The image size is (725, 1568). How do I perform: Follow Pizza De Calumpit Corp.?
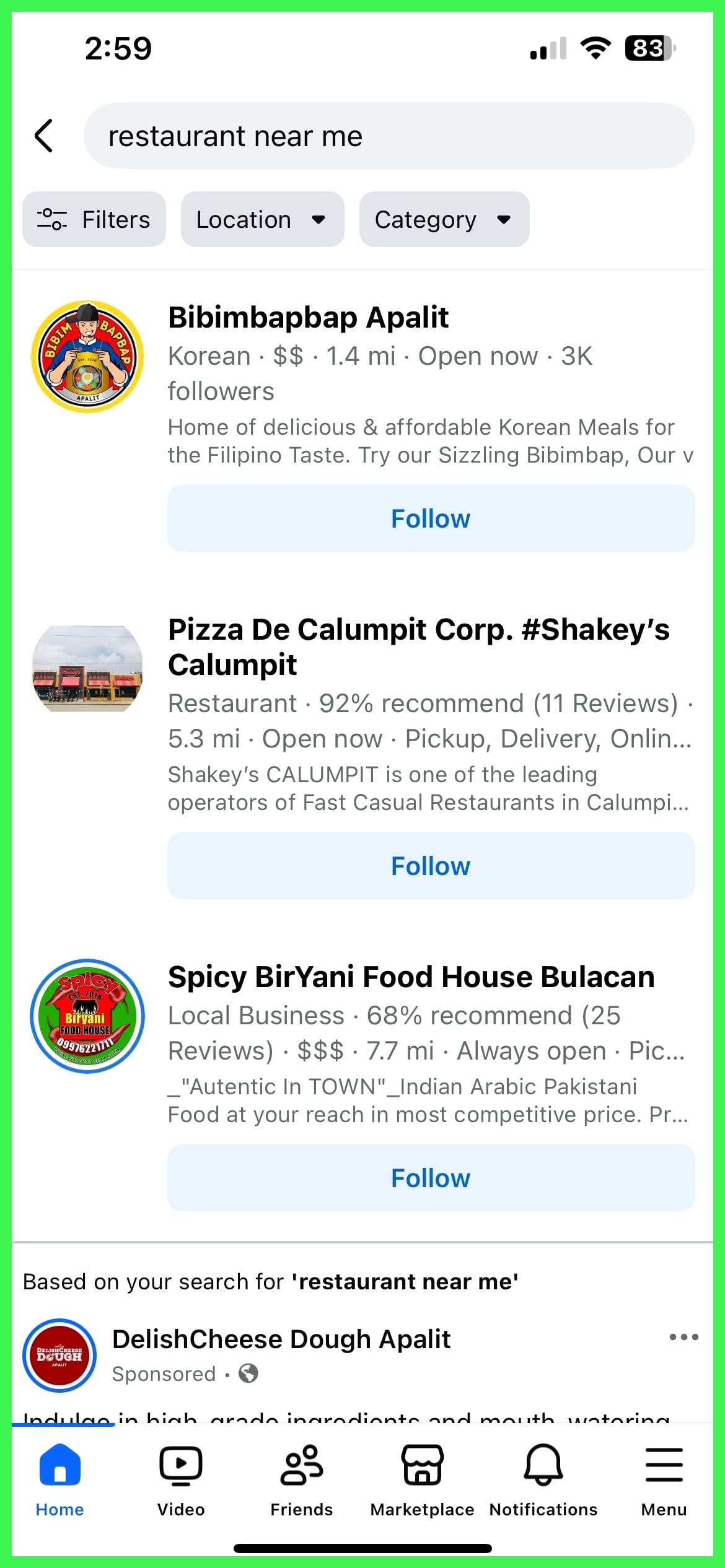tap(431, 865)
